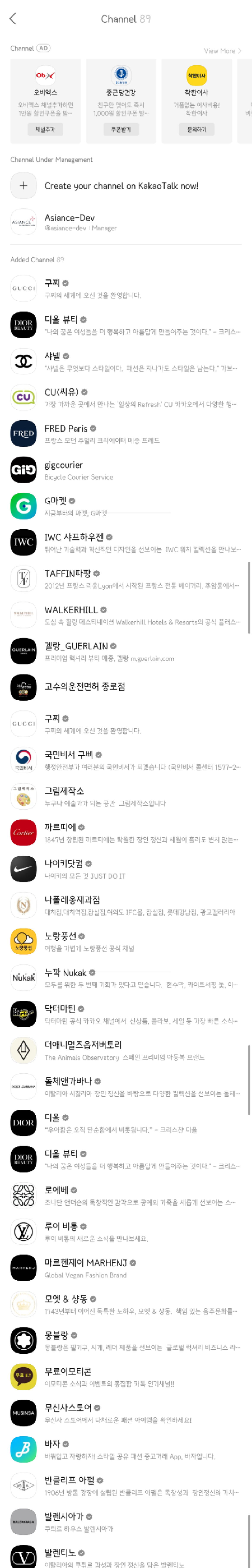Viewport: 252px width, 1568px height.
Task: Select the FRED Paris channel
Action: [121, 433]
